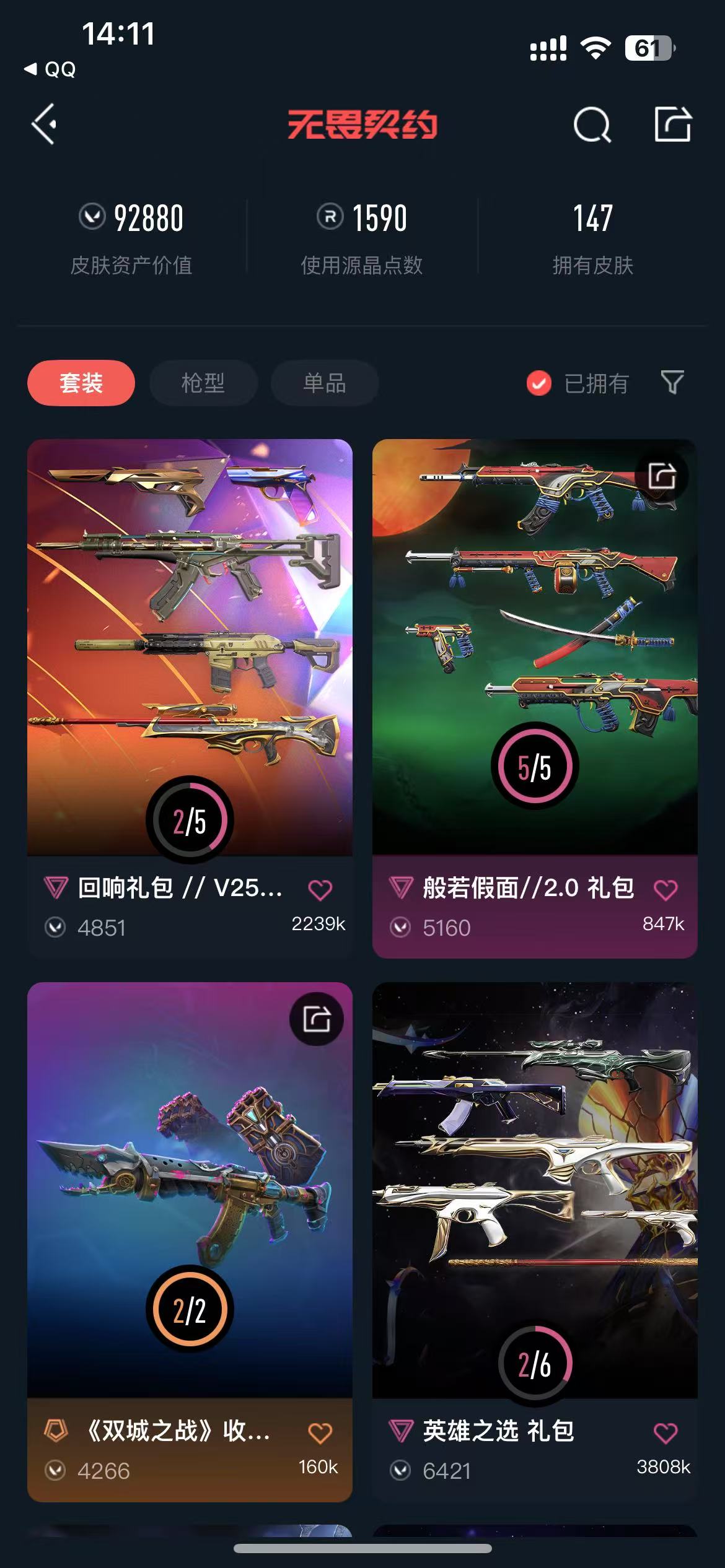Go back using the top-left arrow

(x=45, y=124)
